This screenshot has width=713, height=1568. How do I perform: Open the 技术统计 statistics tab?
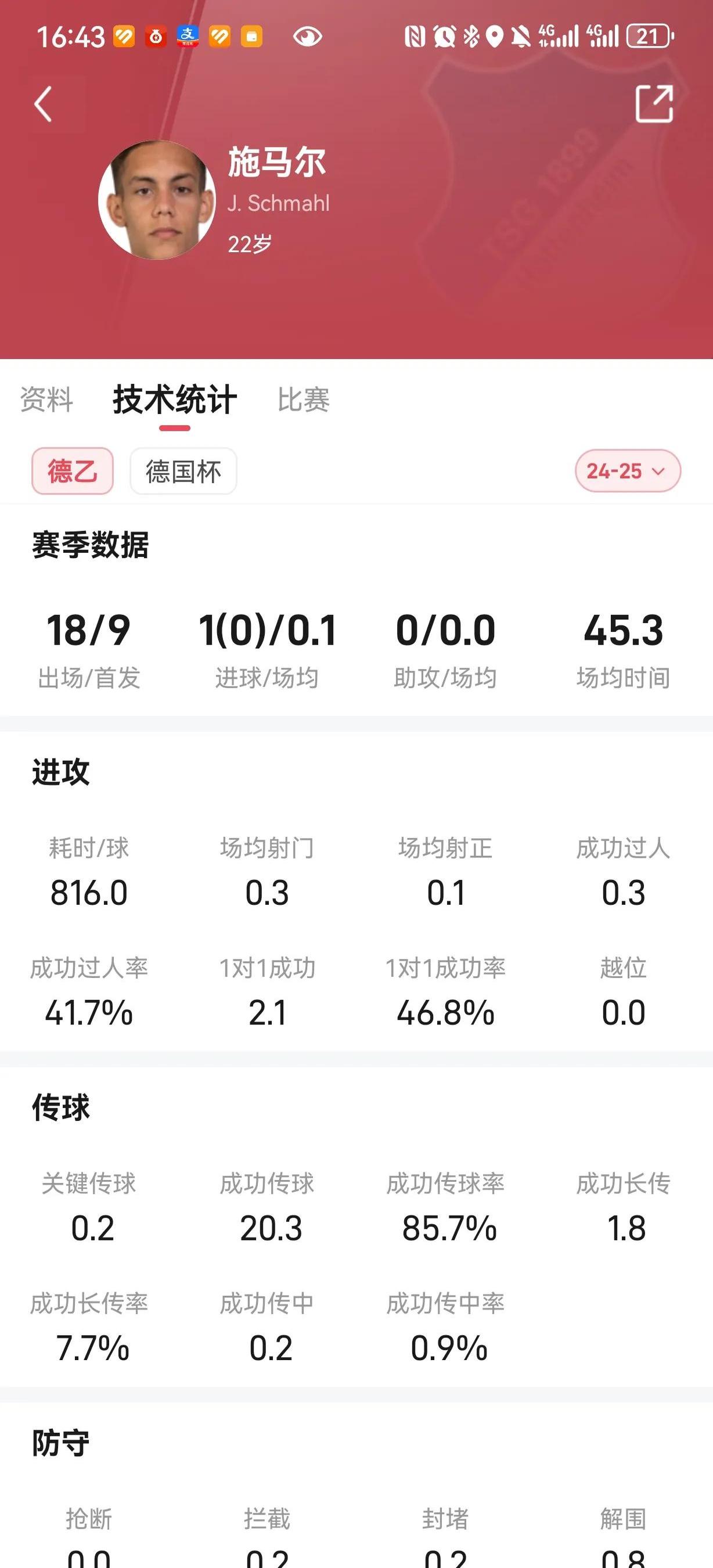point(174,399)
